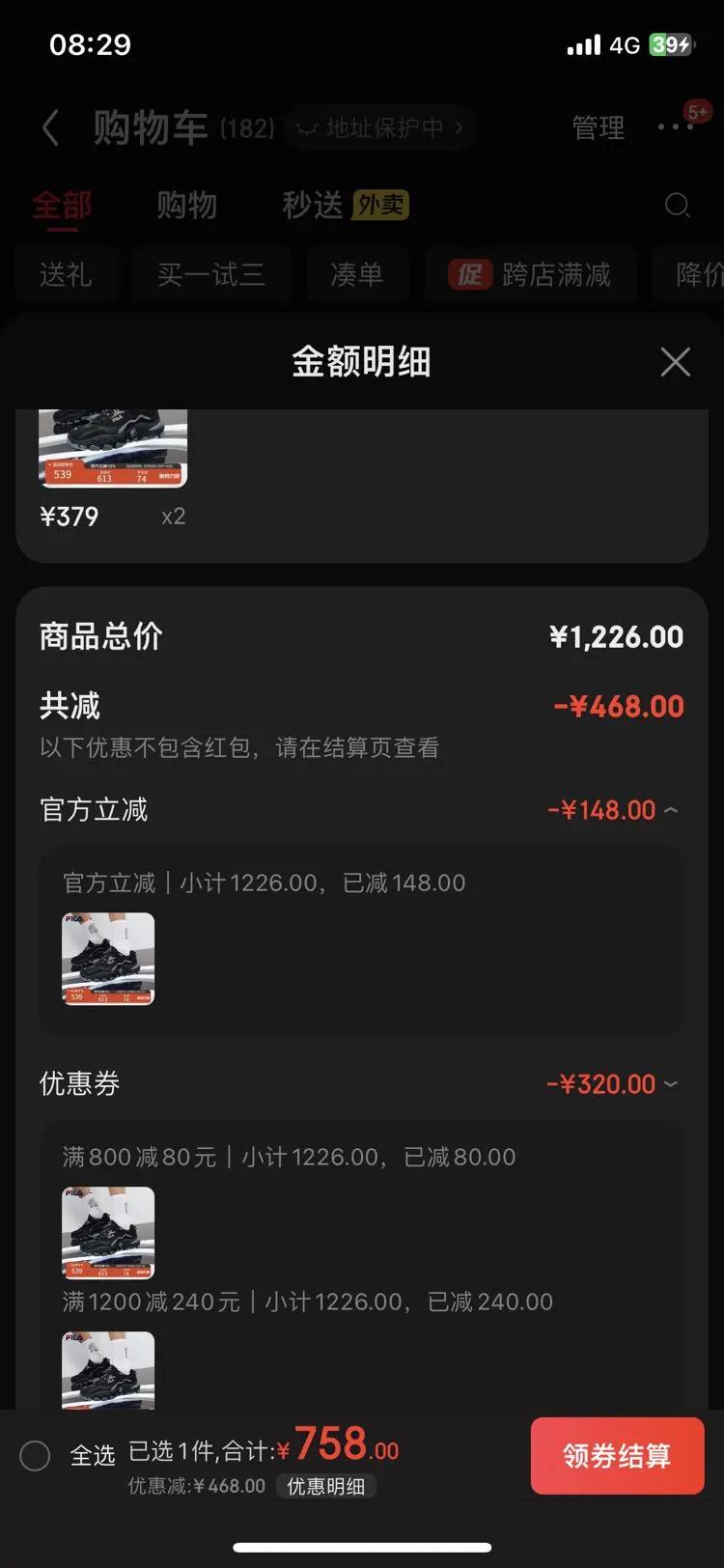The width and height of the screenshot is (724, 1568).
Task: View the shoe under 满800减80元
Action: (108, 1233)
